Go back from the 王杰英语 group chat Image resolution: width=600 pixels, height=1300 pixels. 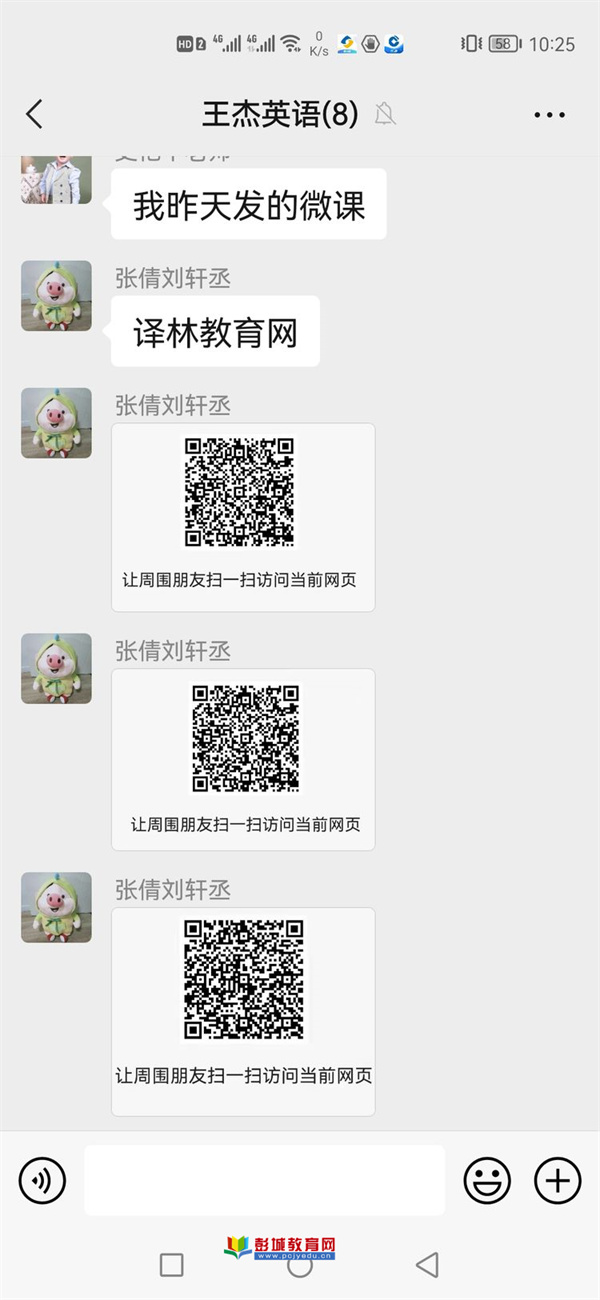pos(34,114)
